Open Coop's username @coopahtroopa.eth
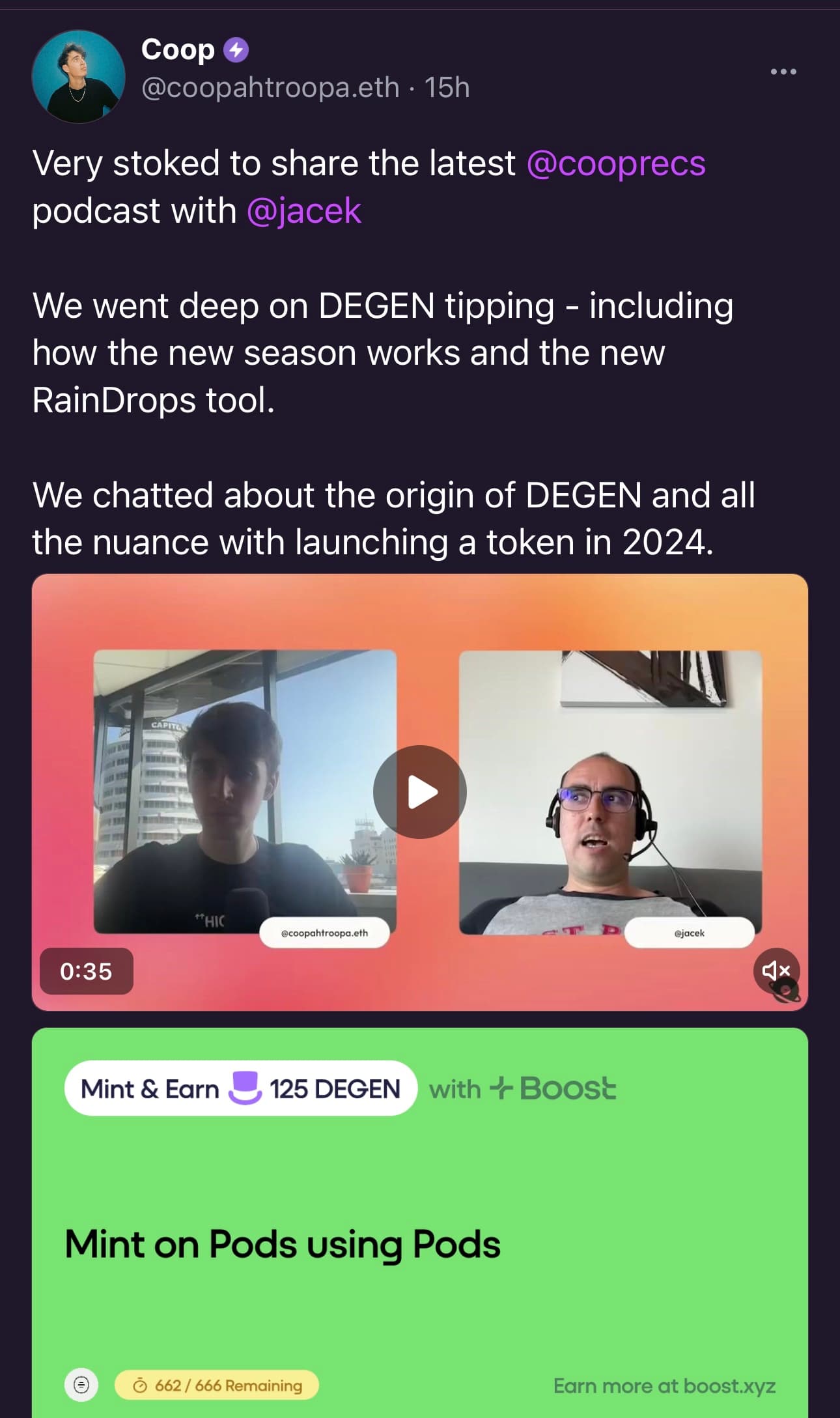 pyautogui.click(x=270, y=87)
